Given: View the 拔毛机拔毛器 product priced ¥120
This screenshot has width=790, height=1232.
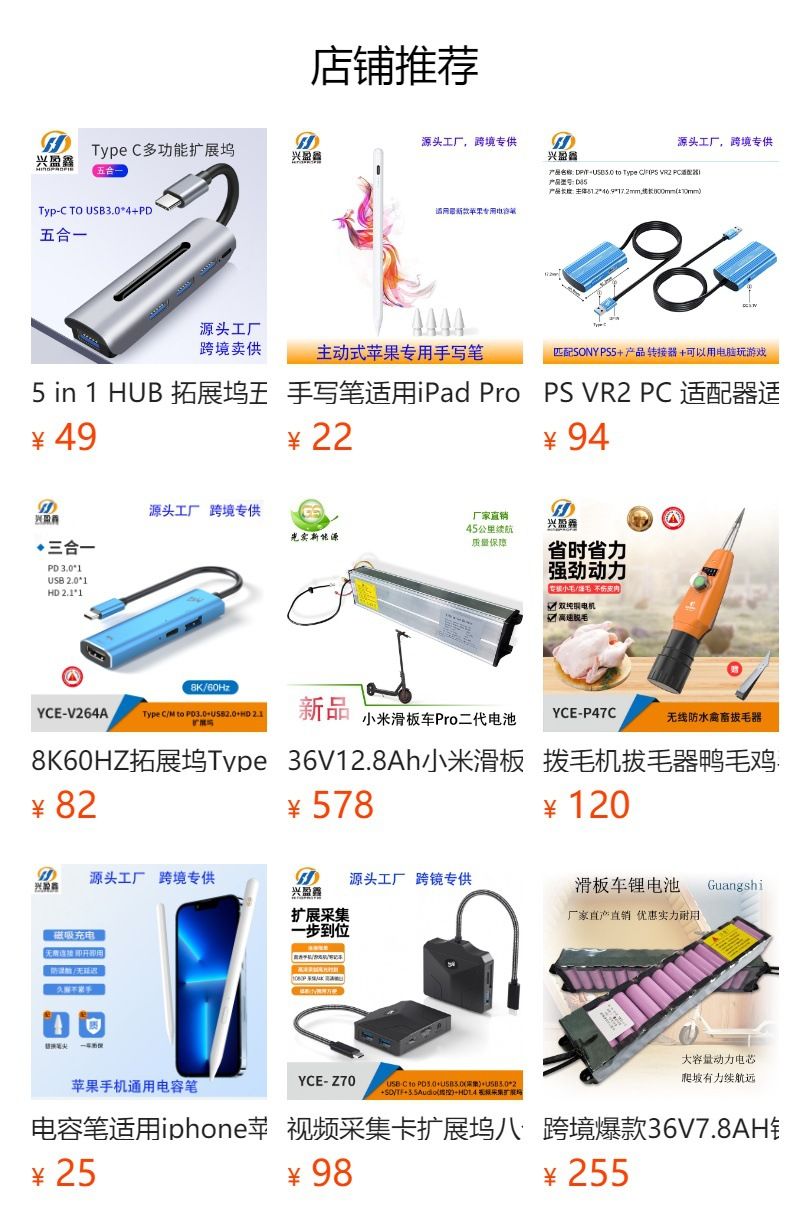Looking at the screenshot, I should click(x=661, y=614).
